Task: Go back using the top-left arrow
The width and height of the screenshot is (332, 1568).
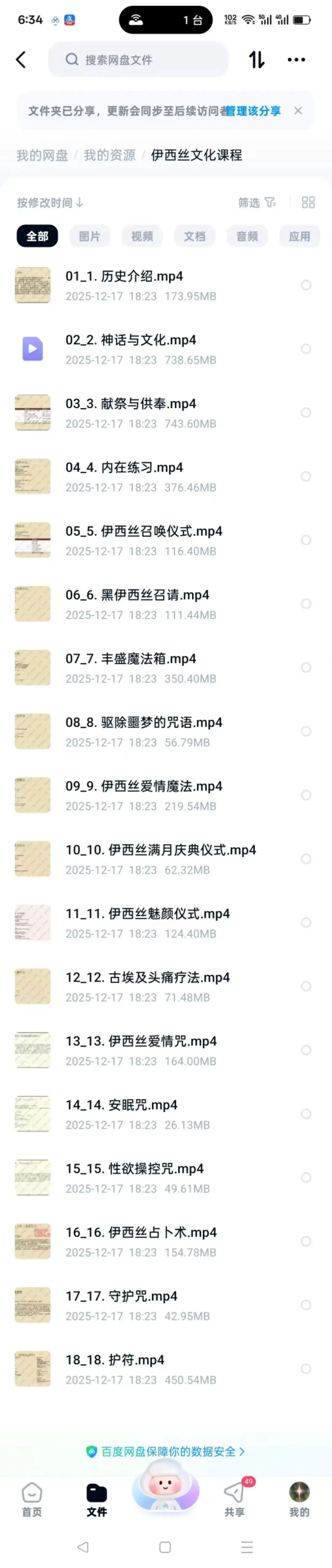Action: 21,60
